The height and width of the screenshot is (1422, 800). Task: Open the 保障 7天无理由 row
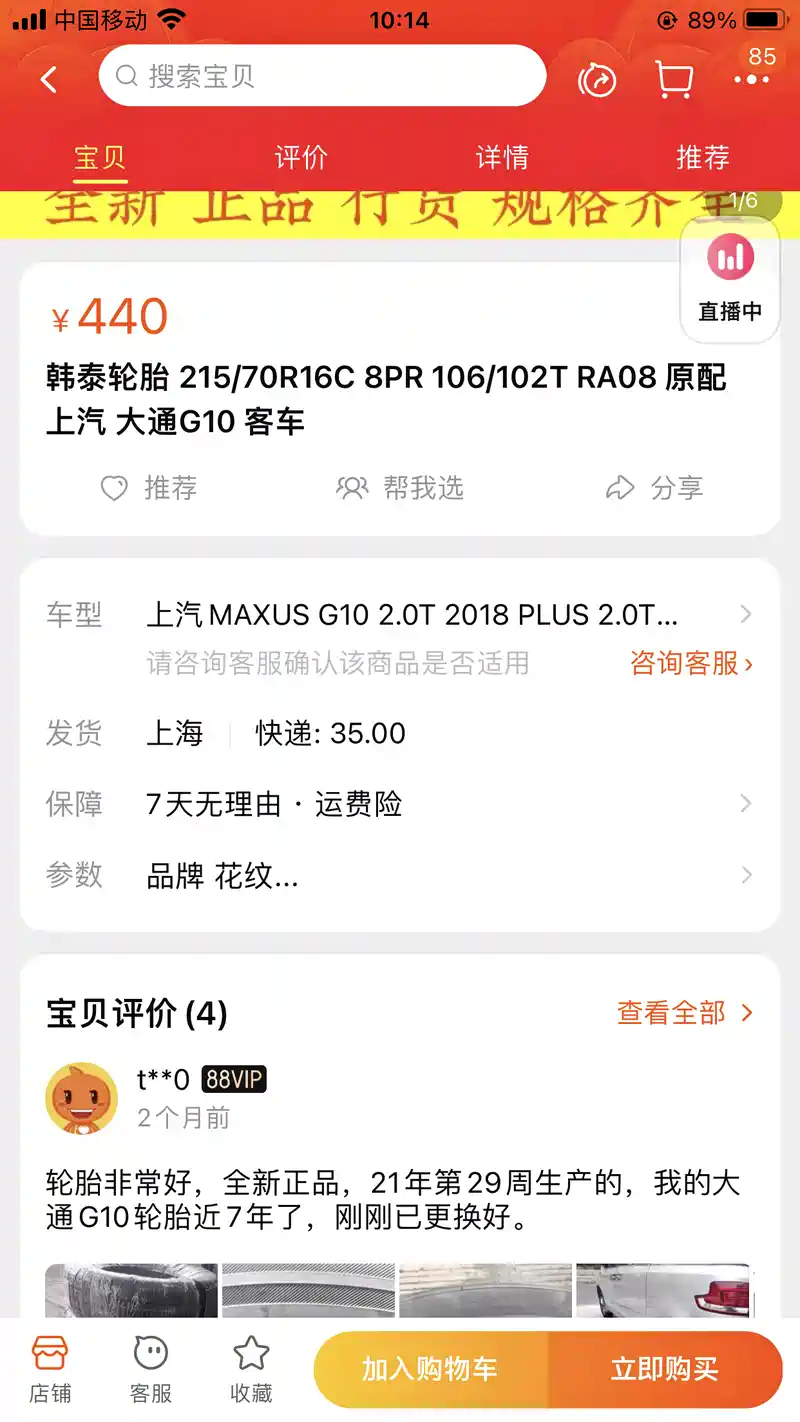pyautogui.click(x=400, y=804)
